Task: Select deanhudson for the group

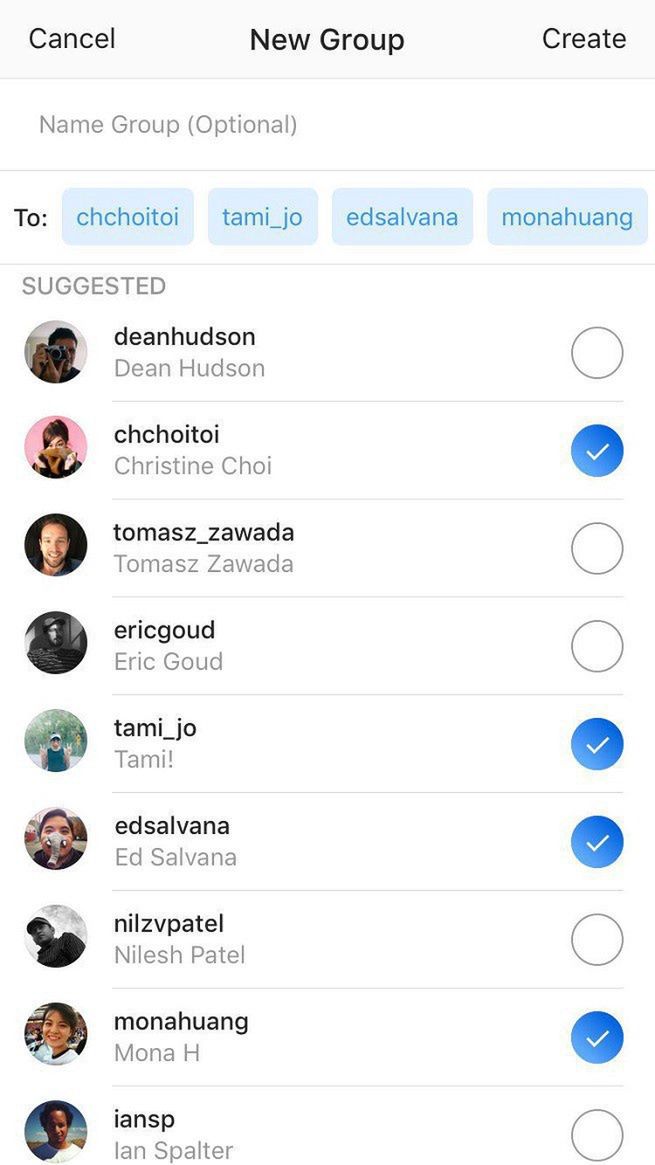Action: pyautogui.click(x=597, y=353)
